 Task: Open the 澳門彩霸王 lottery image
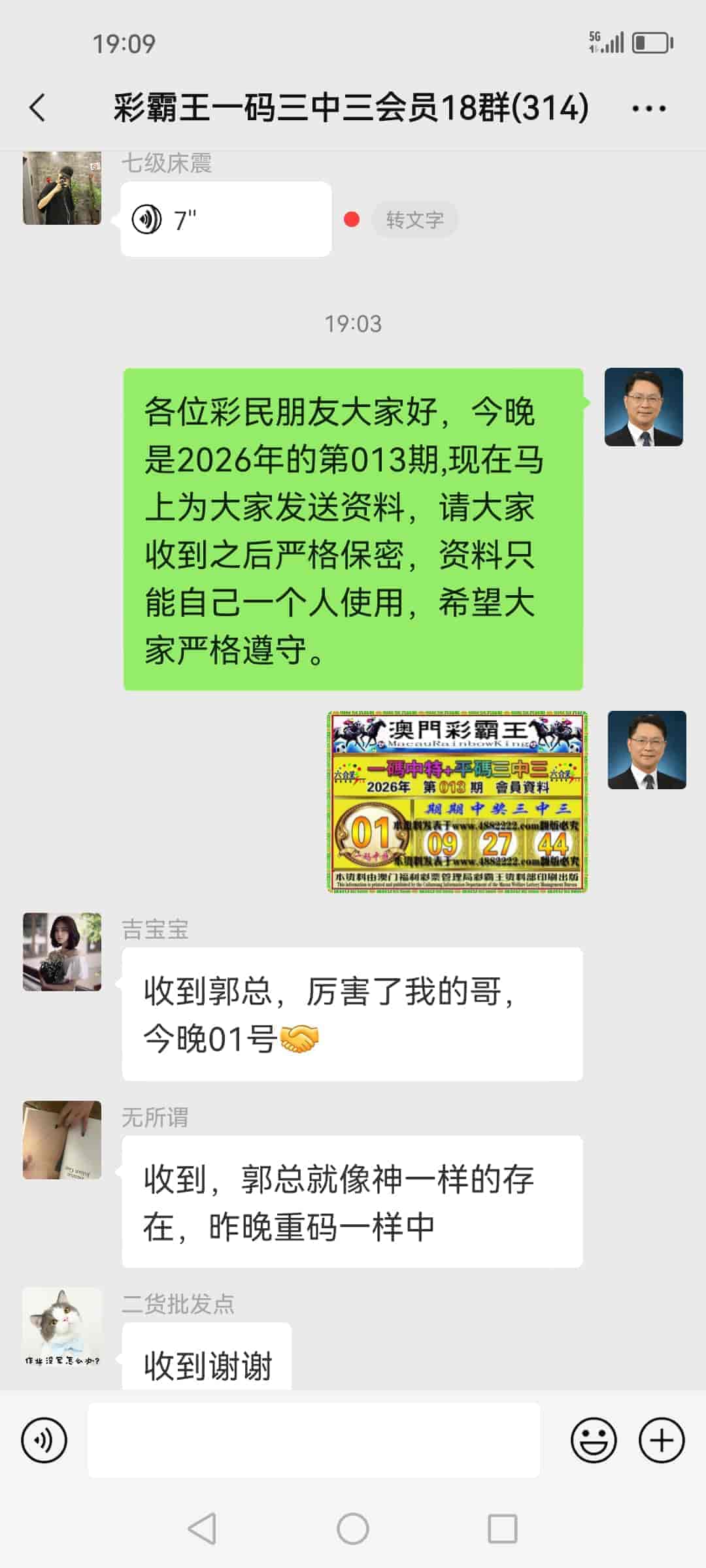pos(457,802)
